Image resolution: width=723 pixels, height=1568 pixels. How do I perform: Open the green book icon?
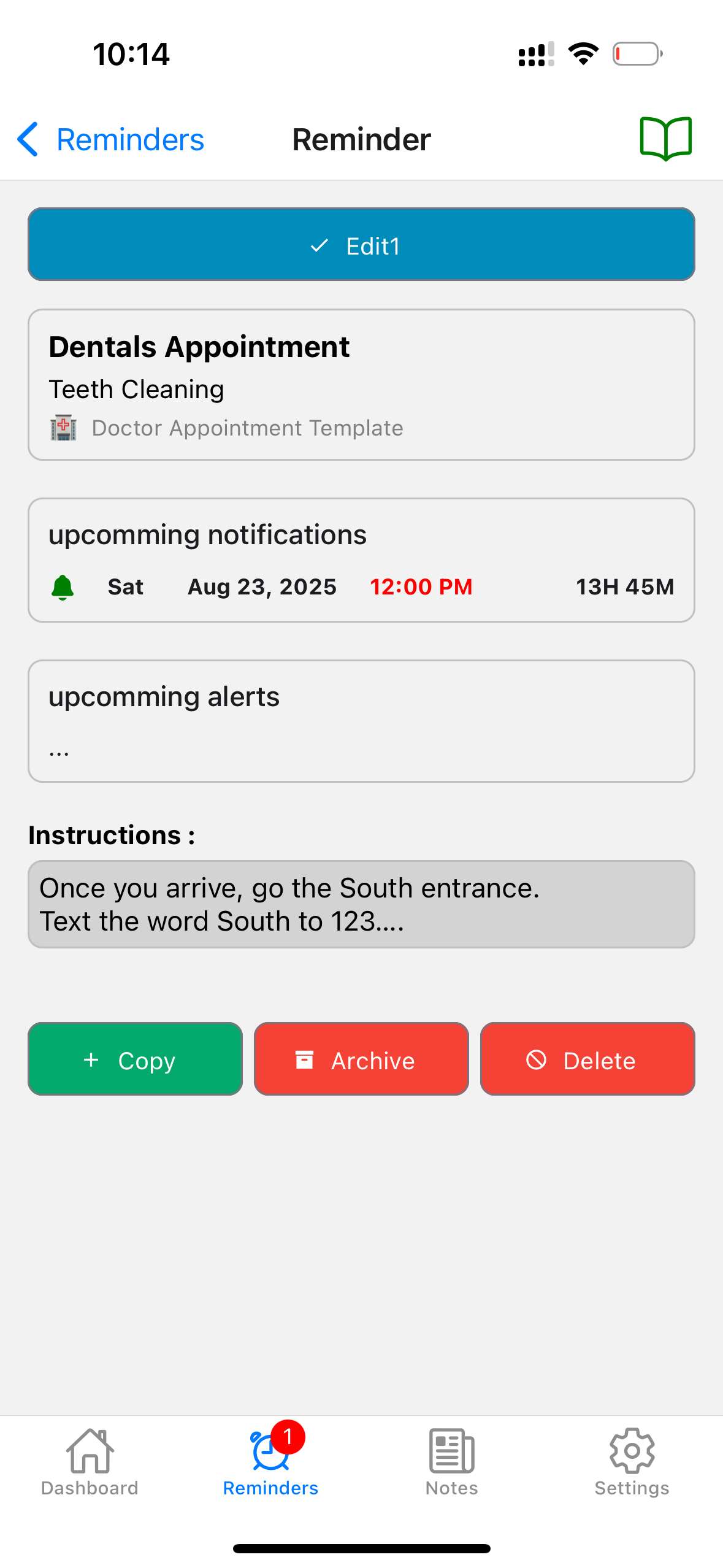[x=665, y=139]
